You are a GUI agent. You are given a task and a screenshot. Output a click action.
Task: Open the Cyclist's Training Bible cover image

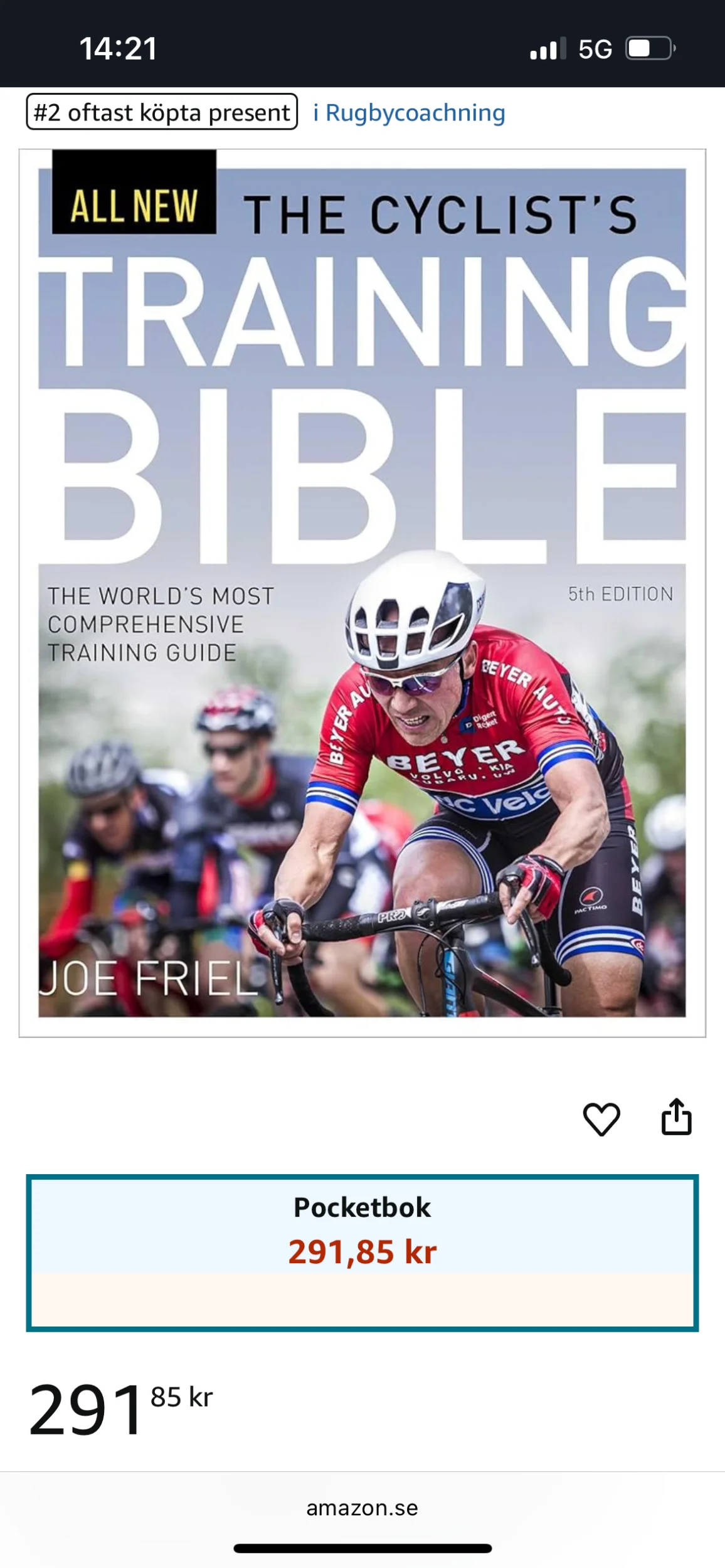click(362, 593)
